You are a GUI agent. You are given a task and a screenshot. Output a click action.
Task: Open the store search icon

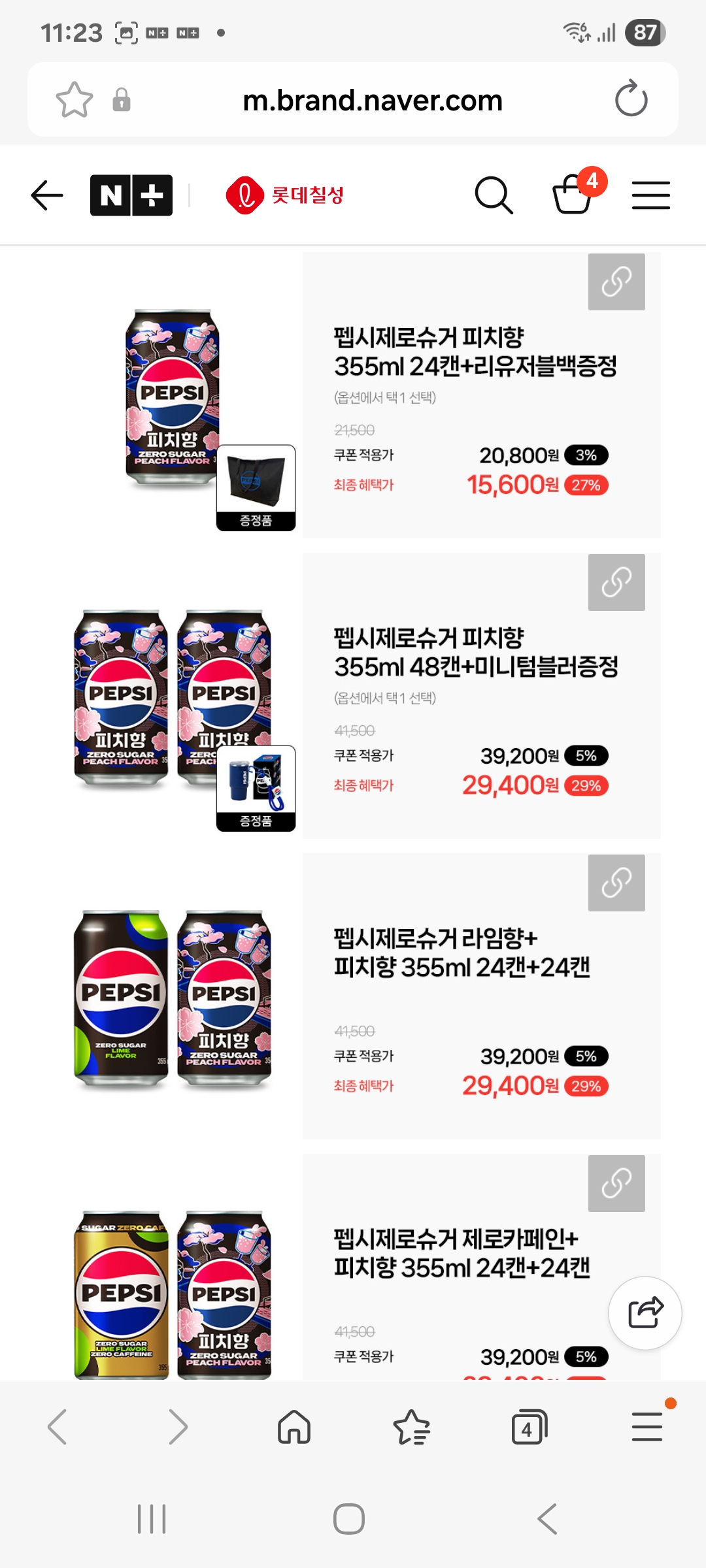(494, 195)
